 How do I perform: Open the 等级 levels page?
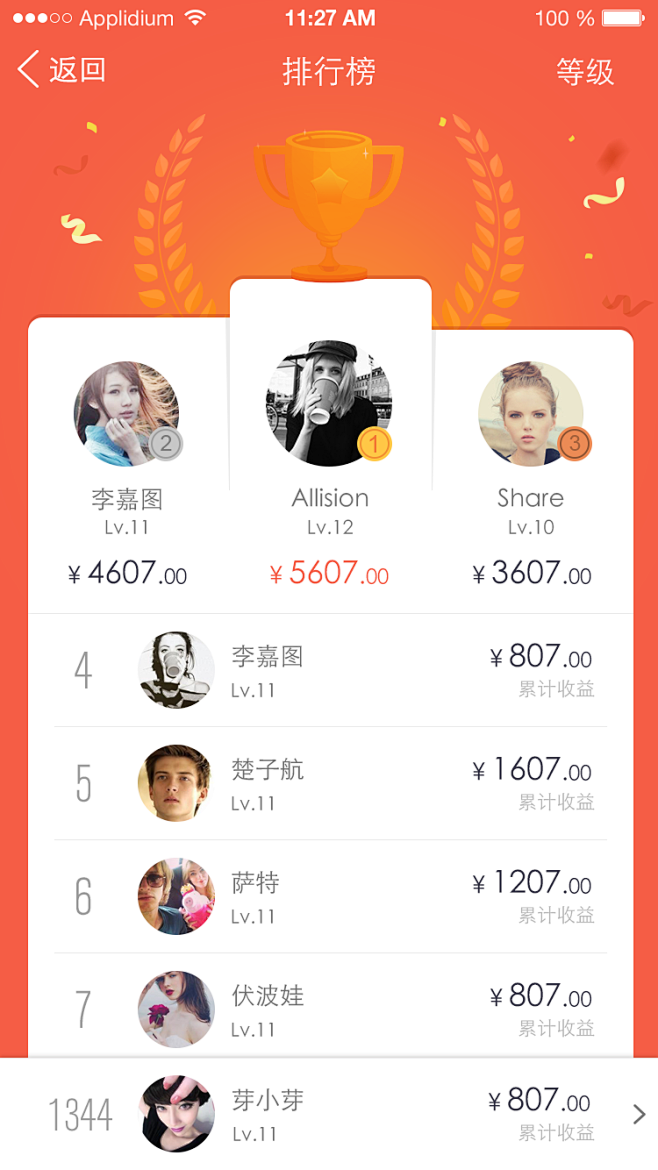pyautogui.click(x=585, y=72)
